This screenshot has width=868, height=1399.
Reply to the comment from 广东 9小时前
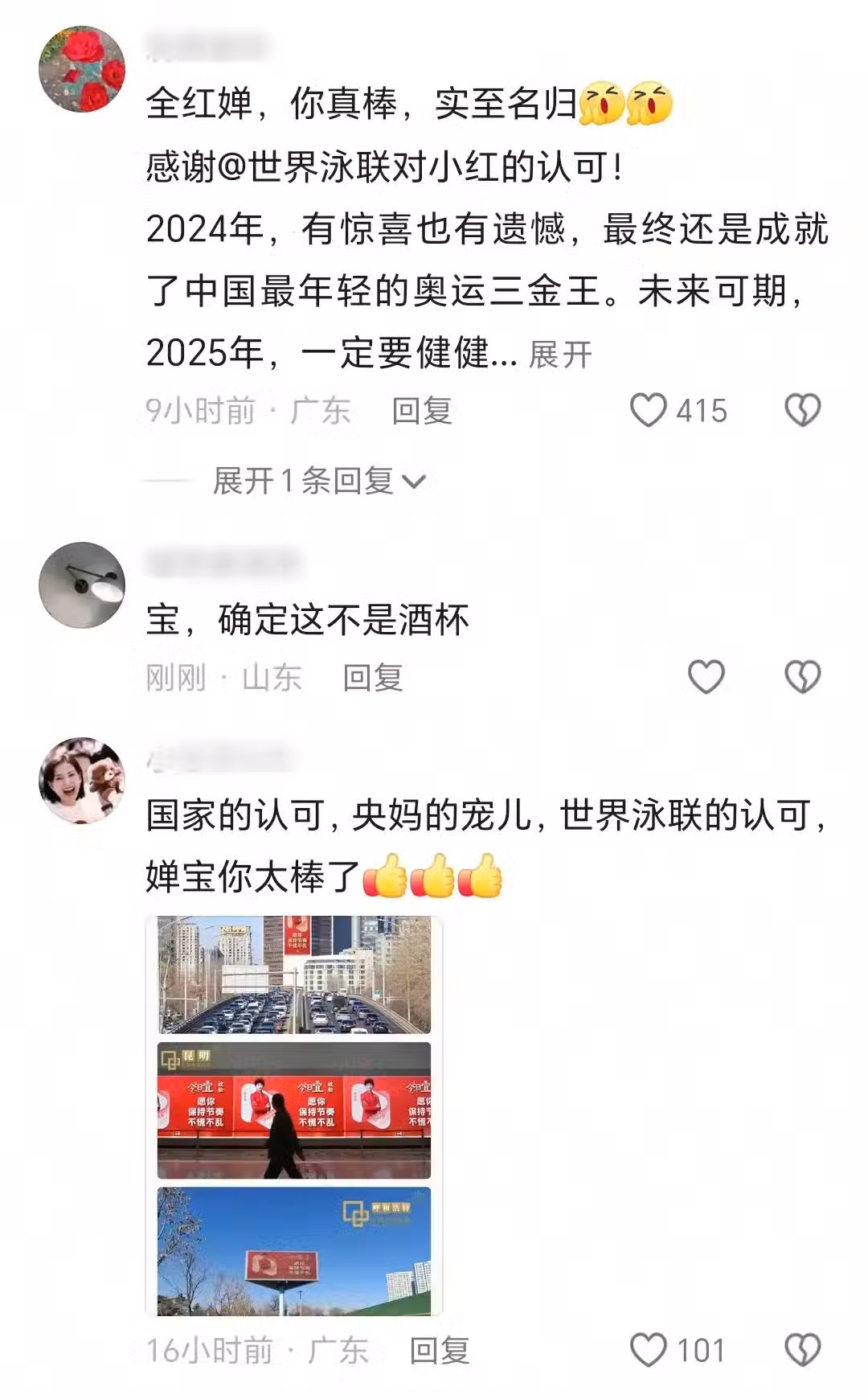coord(422,411)
